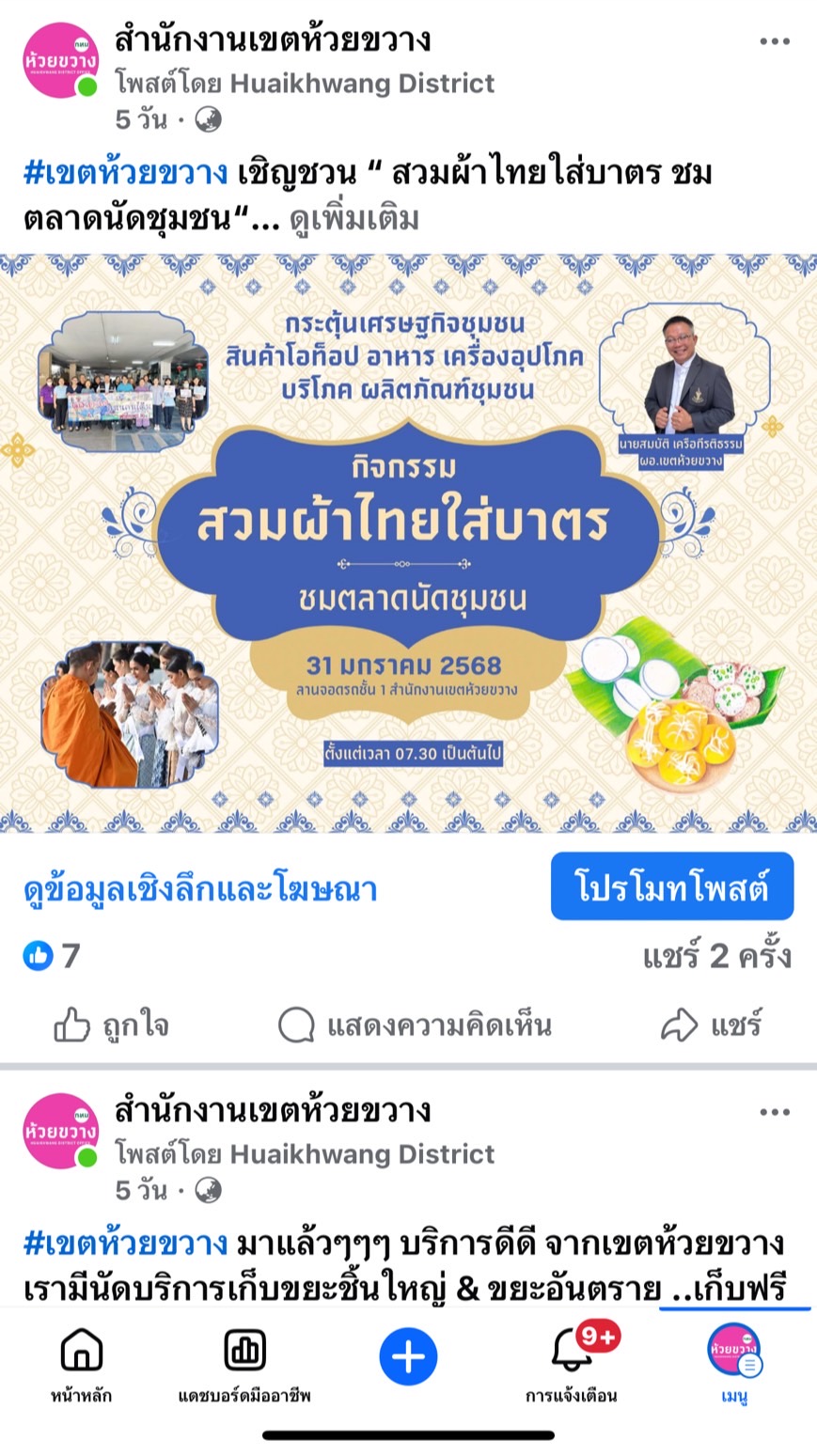The width and height of the screenshot is (817, 1456).
Task: Tap the โปรโมทโพสต์ button
Action: tap(671, 886)
